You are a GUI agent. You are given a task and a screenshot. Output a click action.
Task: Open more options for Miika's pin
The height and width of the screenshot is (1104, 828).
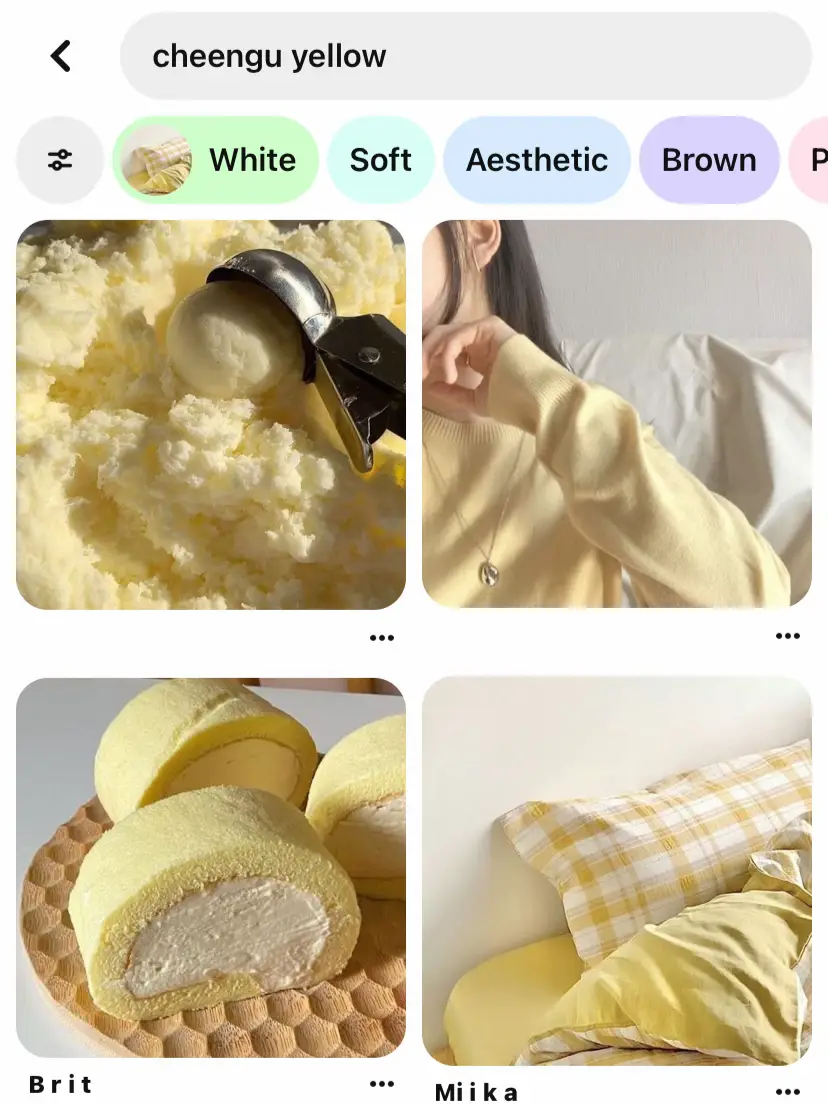pyautogui.click(x=788, y=1092)
